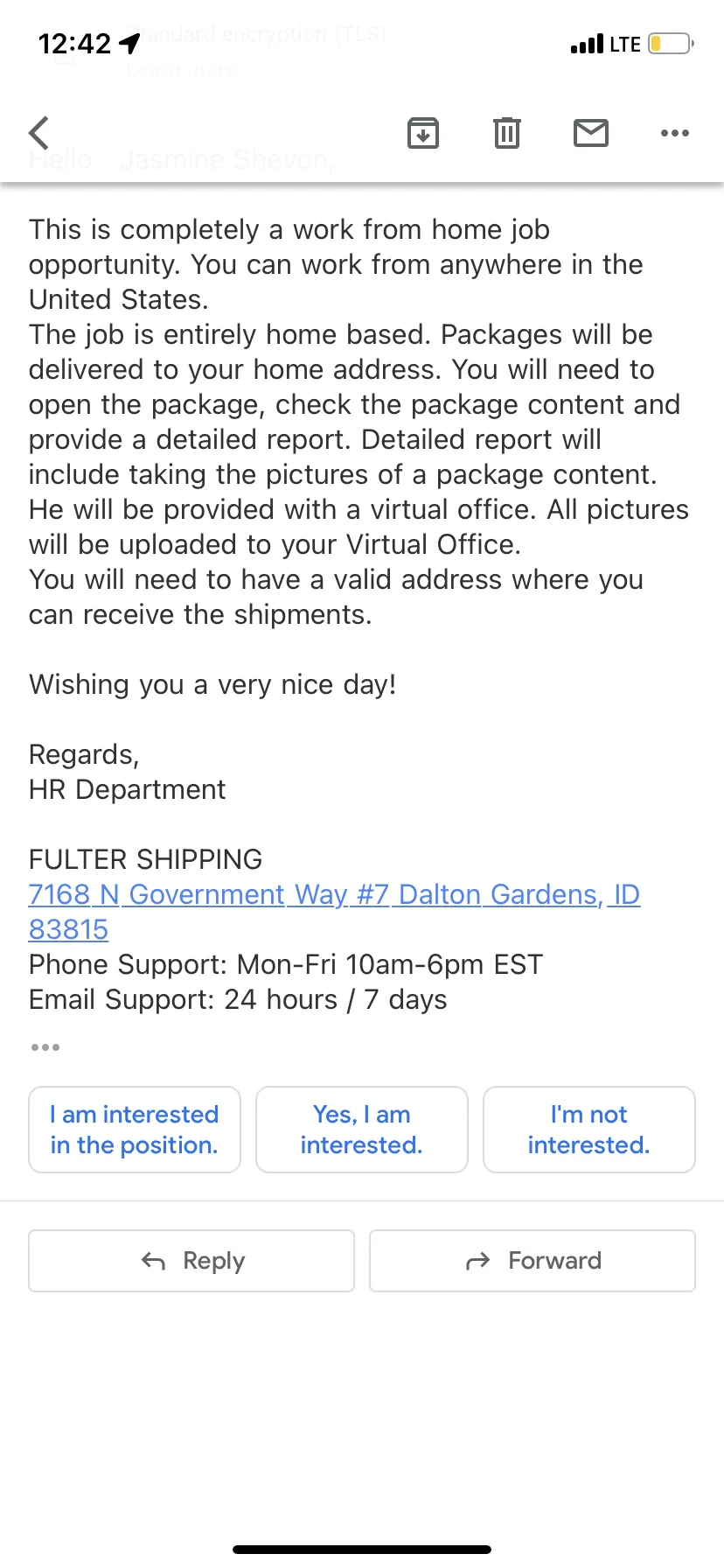Go back to the inbox
Image resolution: width=724 pixels, height=1568 pixels.
[x=39, y=133]
